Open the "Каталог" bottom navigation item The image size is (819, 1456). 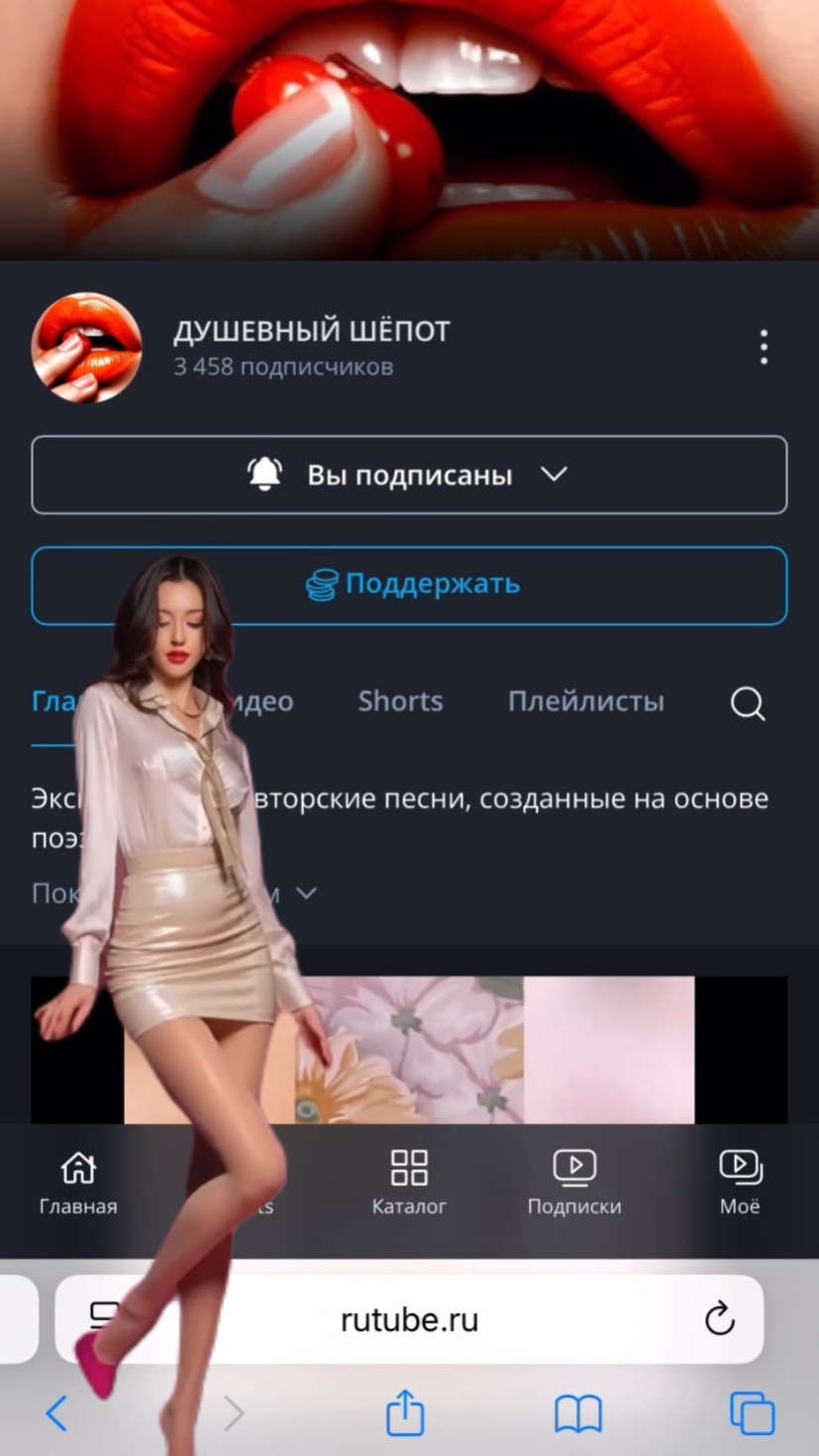pyautogui.click(x=409, y=1183)
